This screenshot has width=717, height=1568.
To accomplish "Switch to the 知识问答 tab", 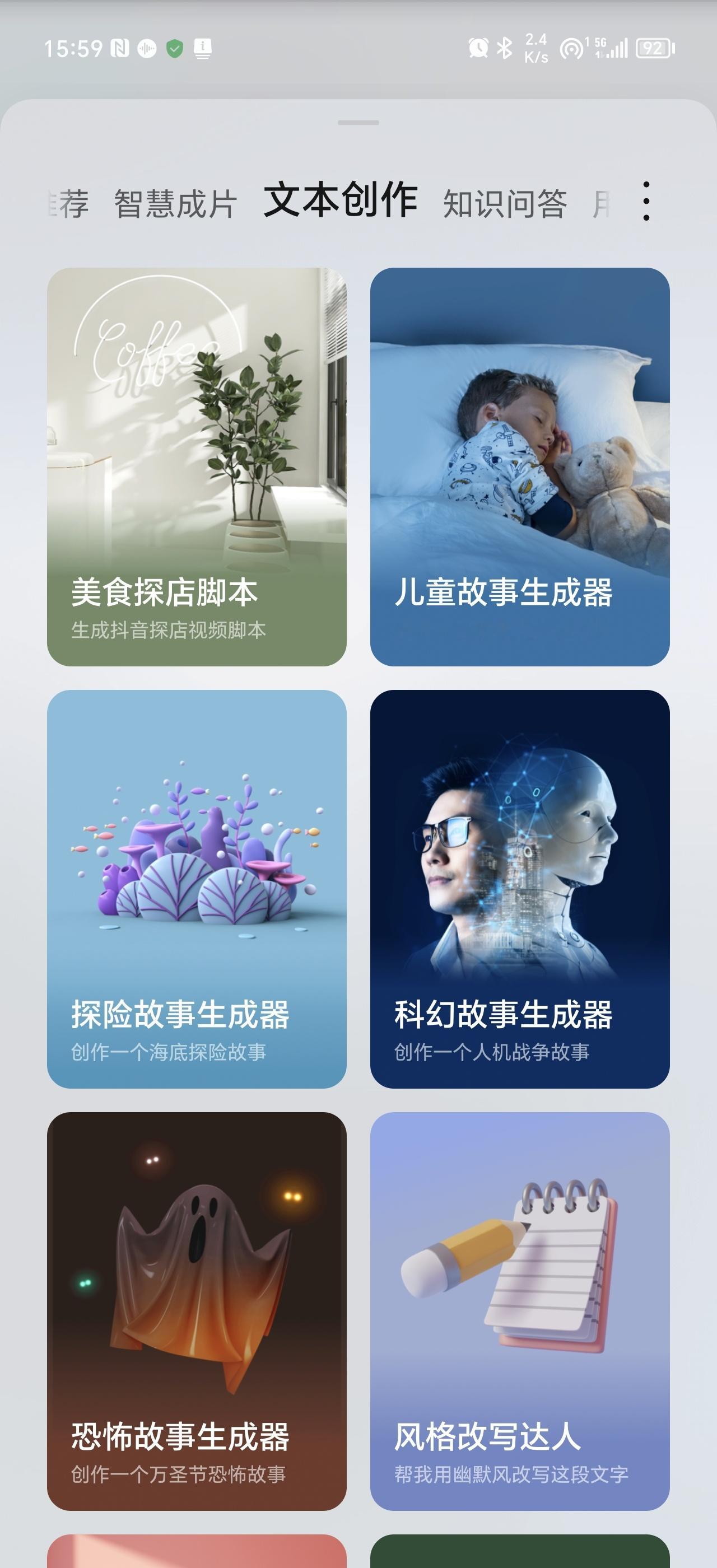I will pos(505,203).
